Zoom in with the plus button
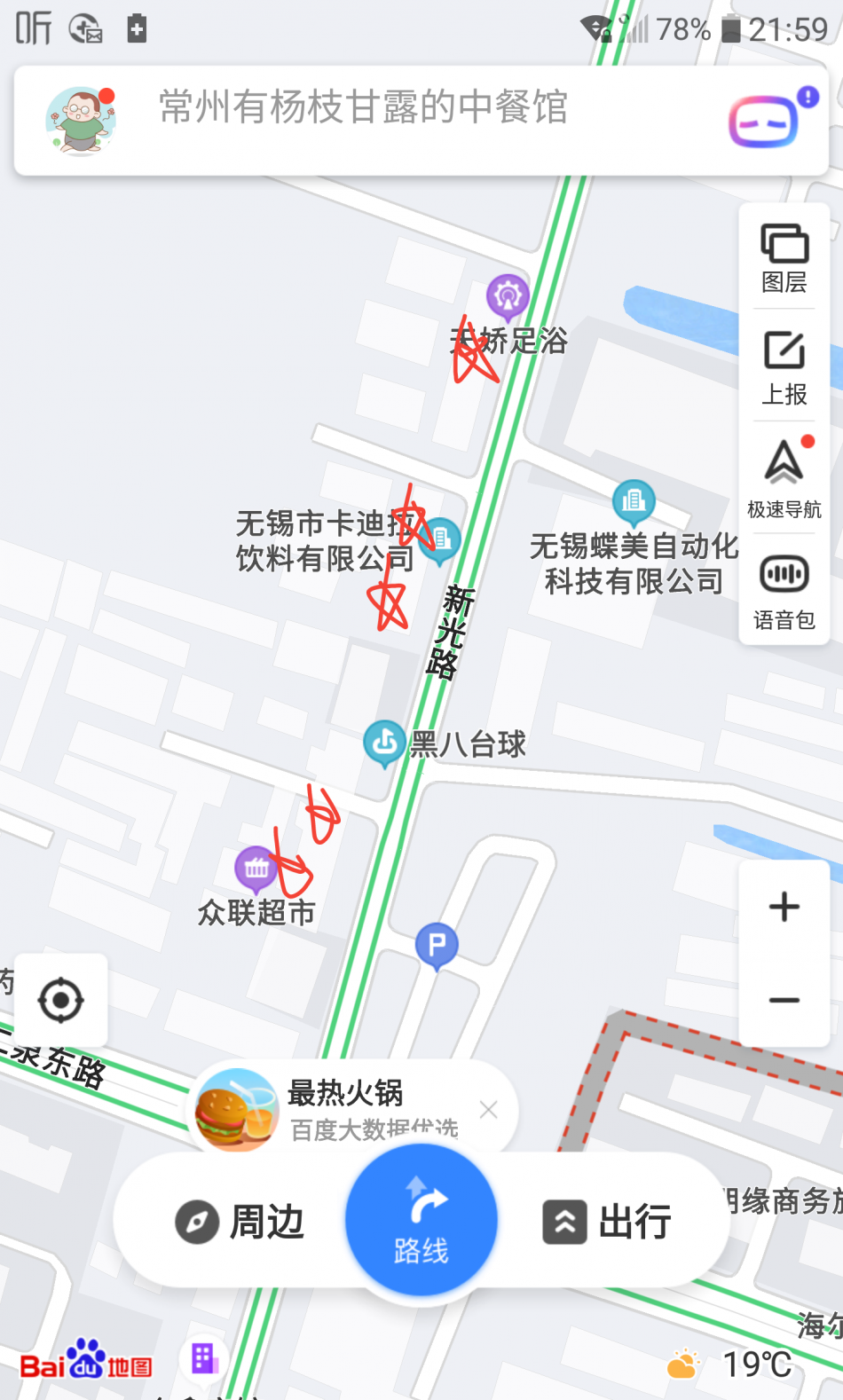The height and width of the screenshot is (1400, 843). [784, 907]
